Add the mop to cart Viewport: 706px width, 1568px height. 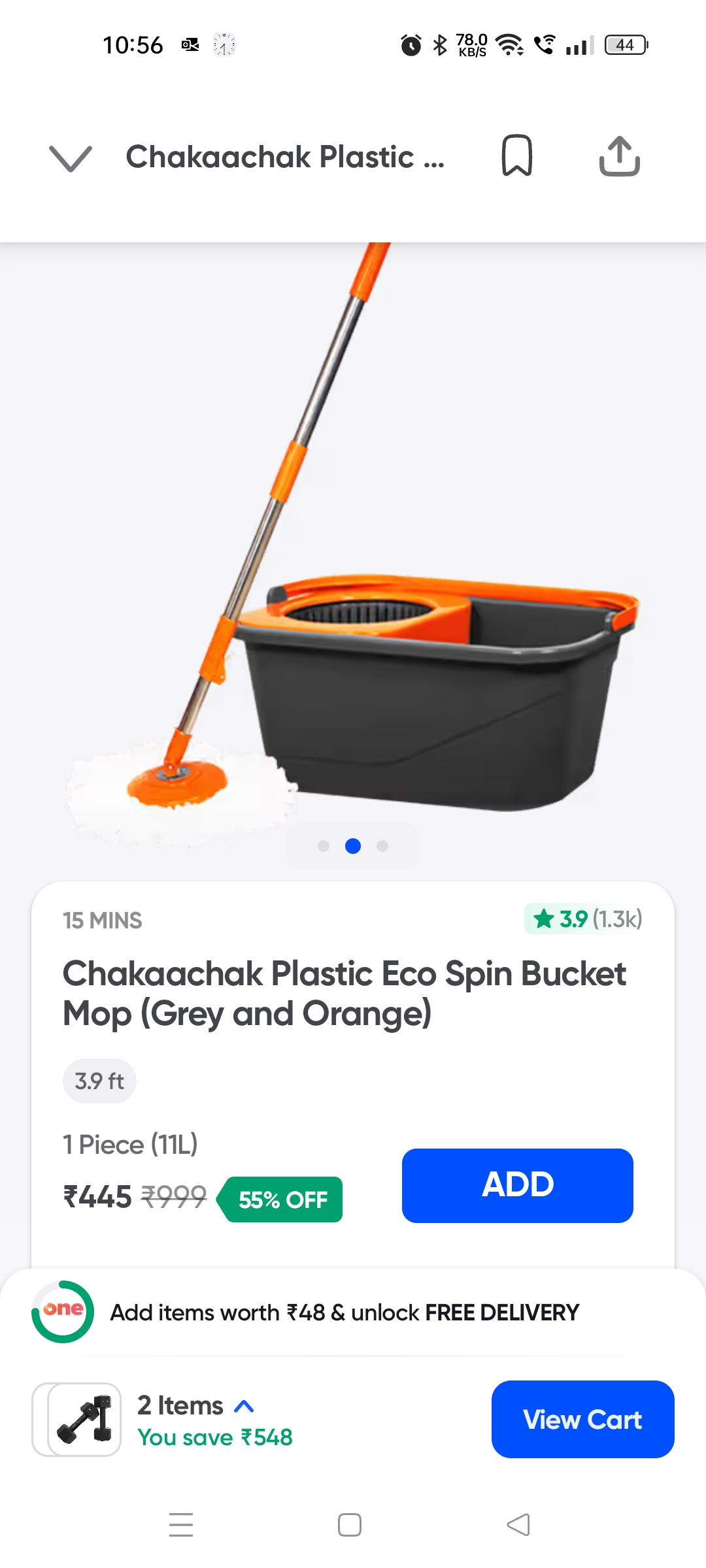tap(517, 1185)
